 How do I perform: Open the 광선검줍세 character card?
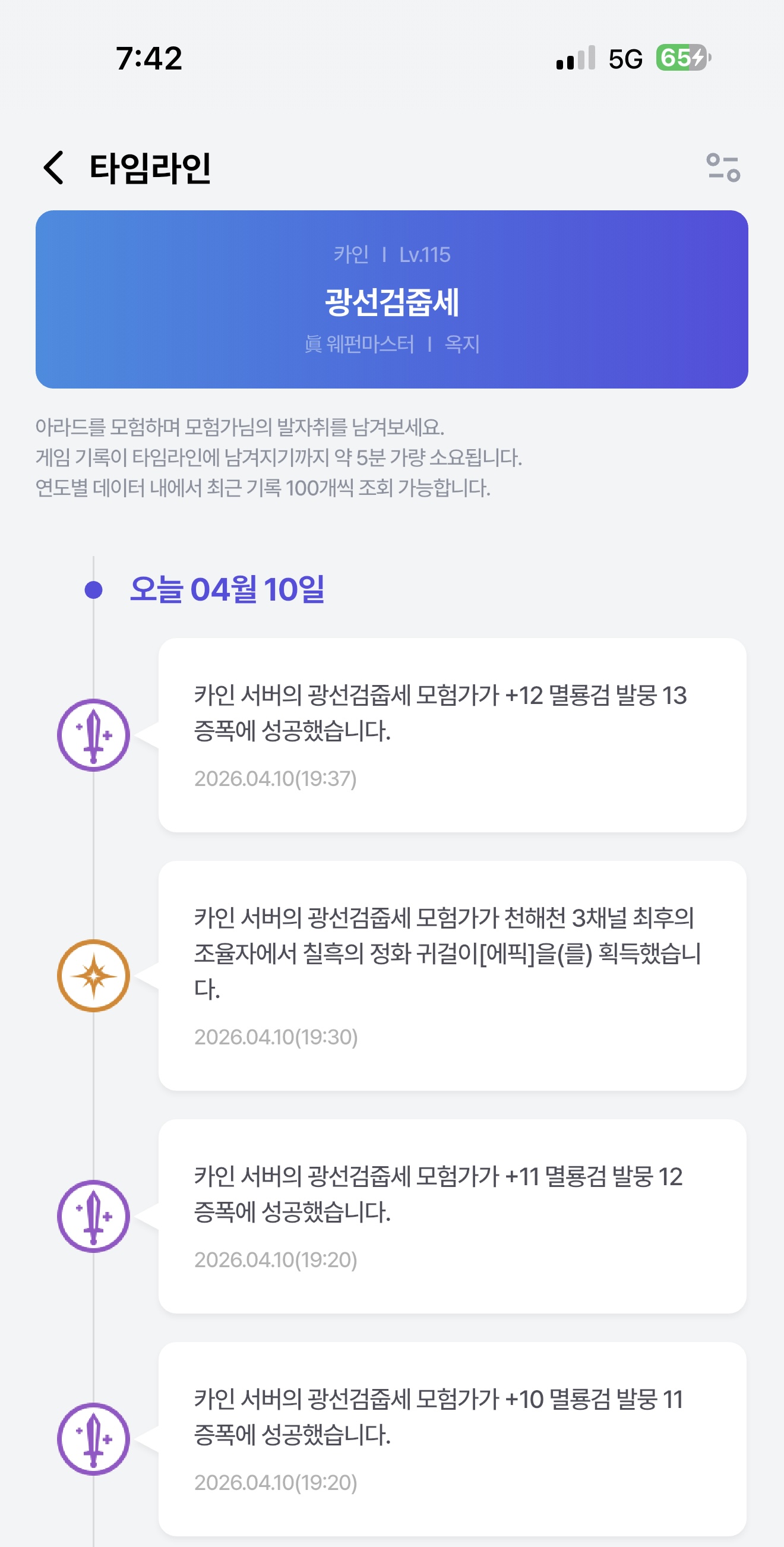(391, 299)
